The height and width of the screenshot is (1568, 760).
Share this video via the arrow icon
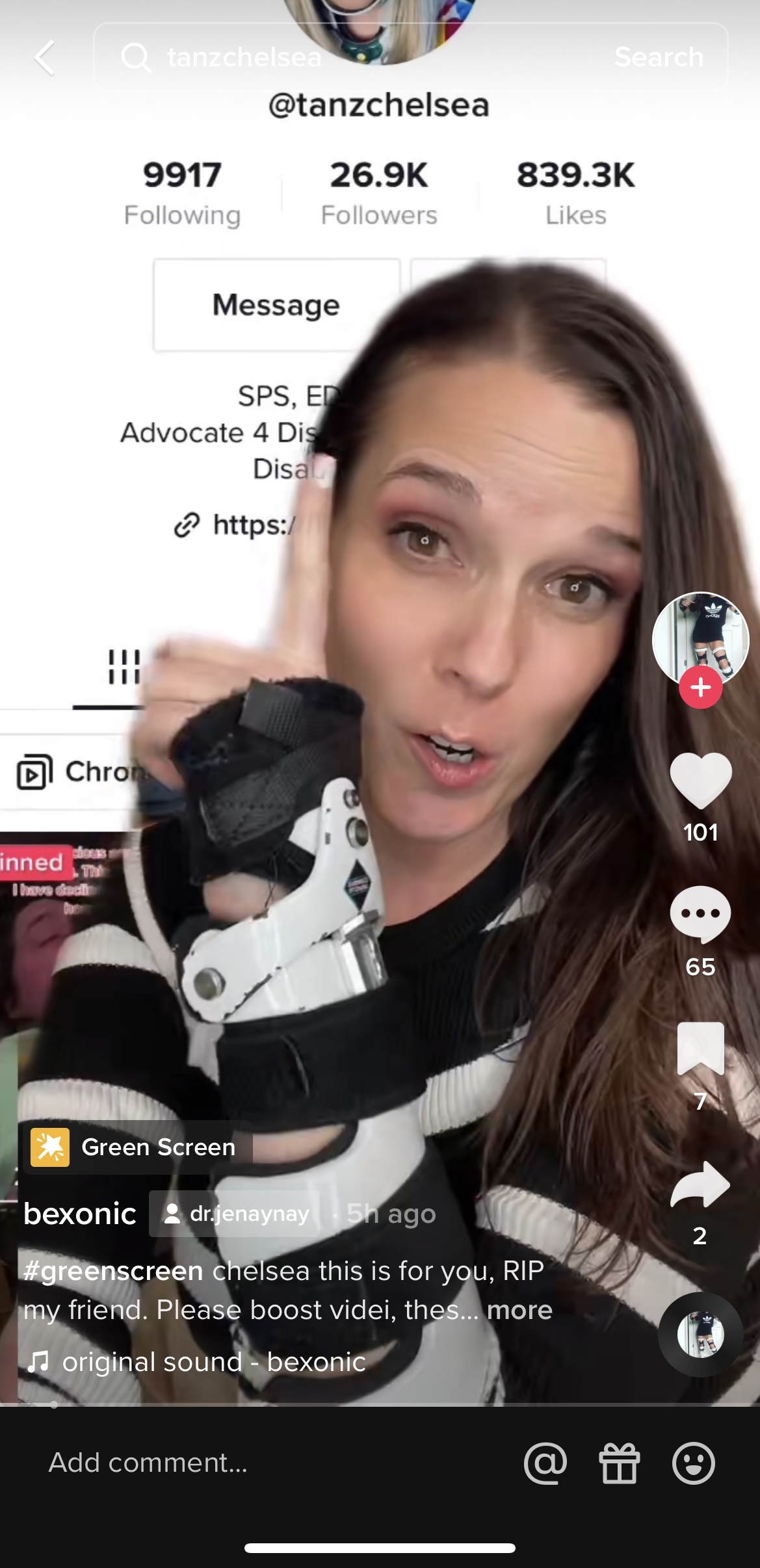700,1184
